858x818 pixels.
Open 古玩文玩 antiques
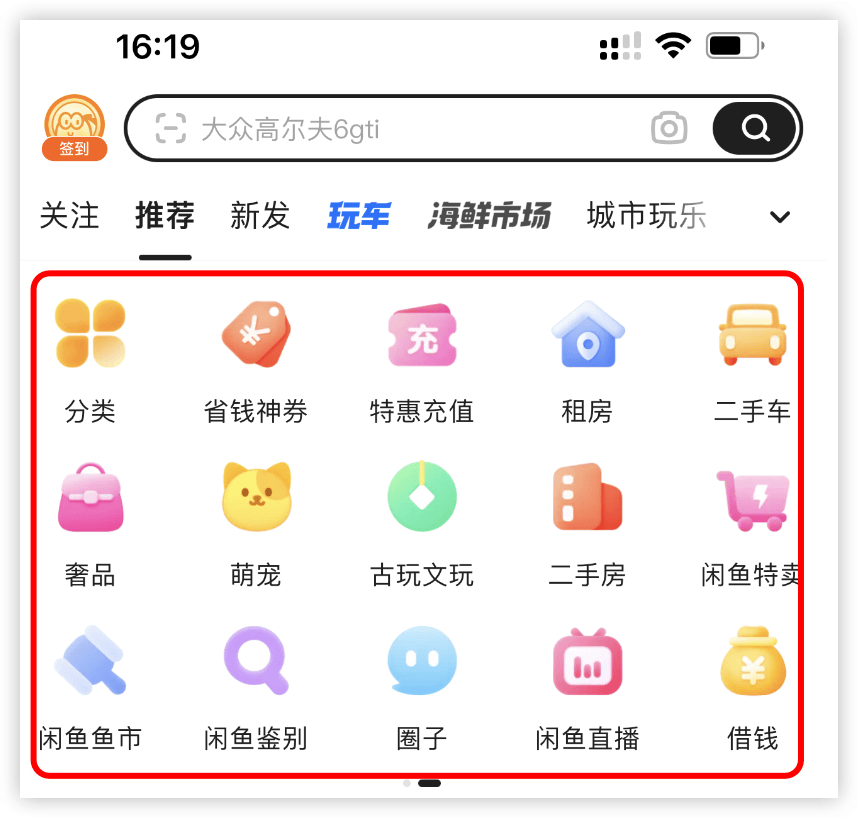coord(421,522)
